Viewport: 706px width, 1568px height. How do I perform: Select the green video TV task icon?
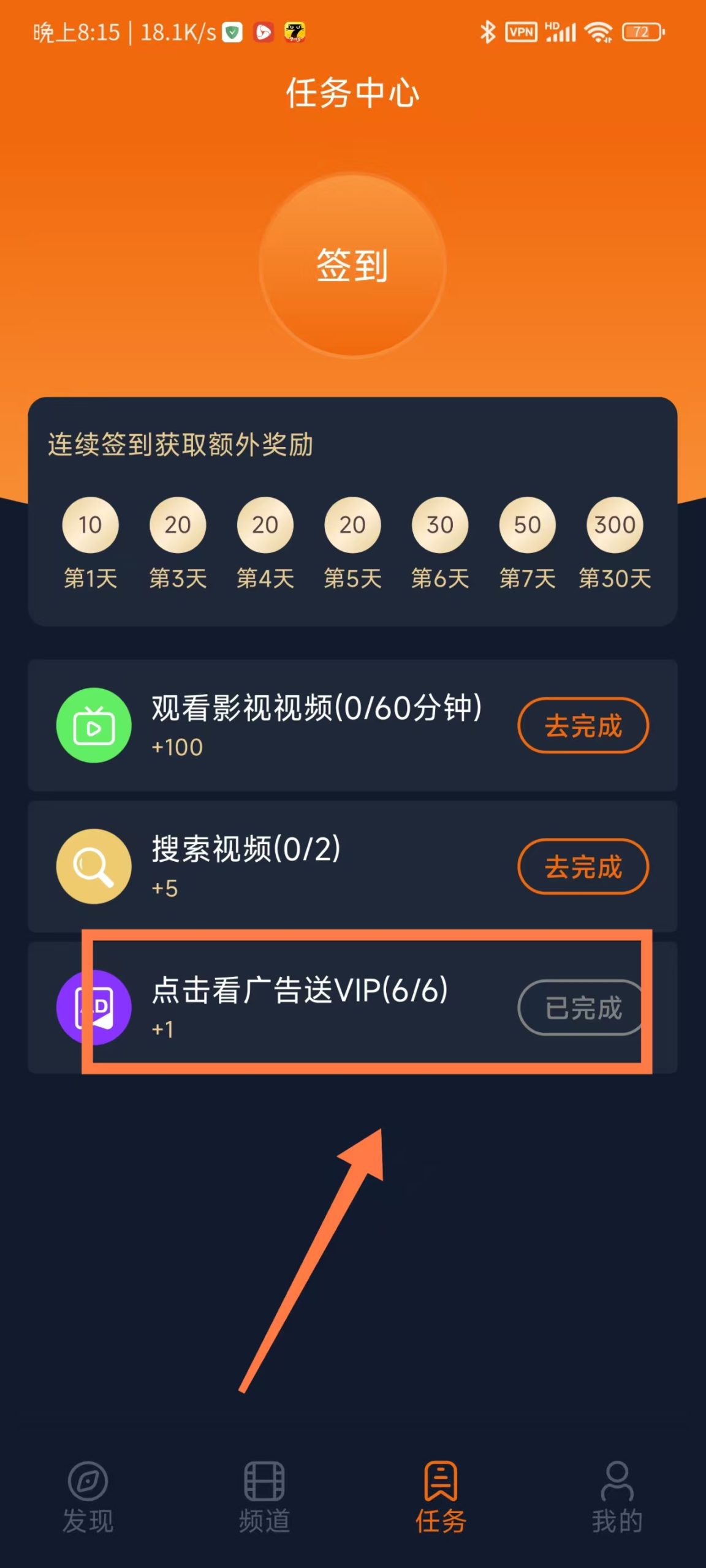pyautogui.click(x=93, y=725)
